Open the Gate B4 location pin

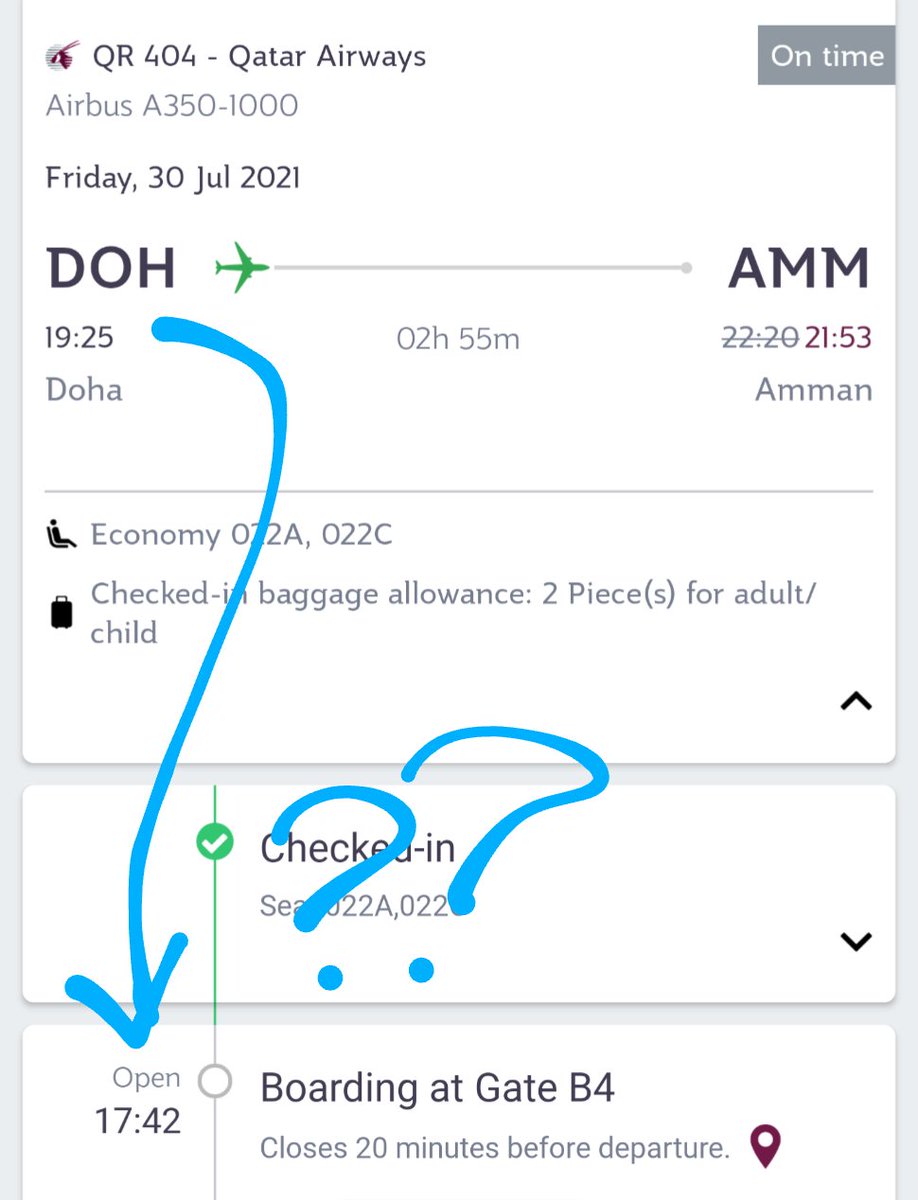click(x=765, y=1146)
